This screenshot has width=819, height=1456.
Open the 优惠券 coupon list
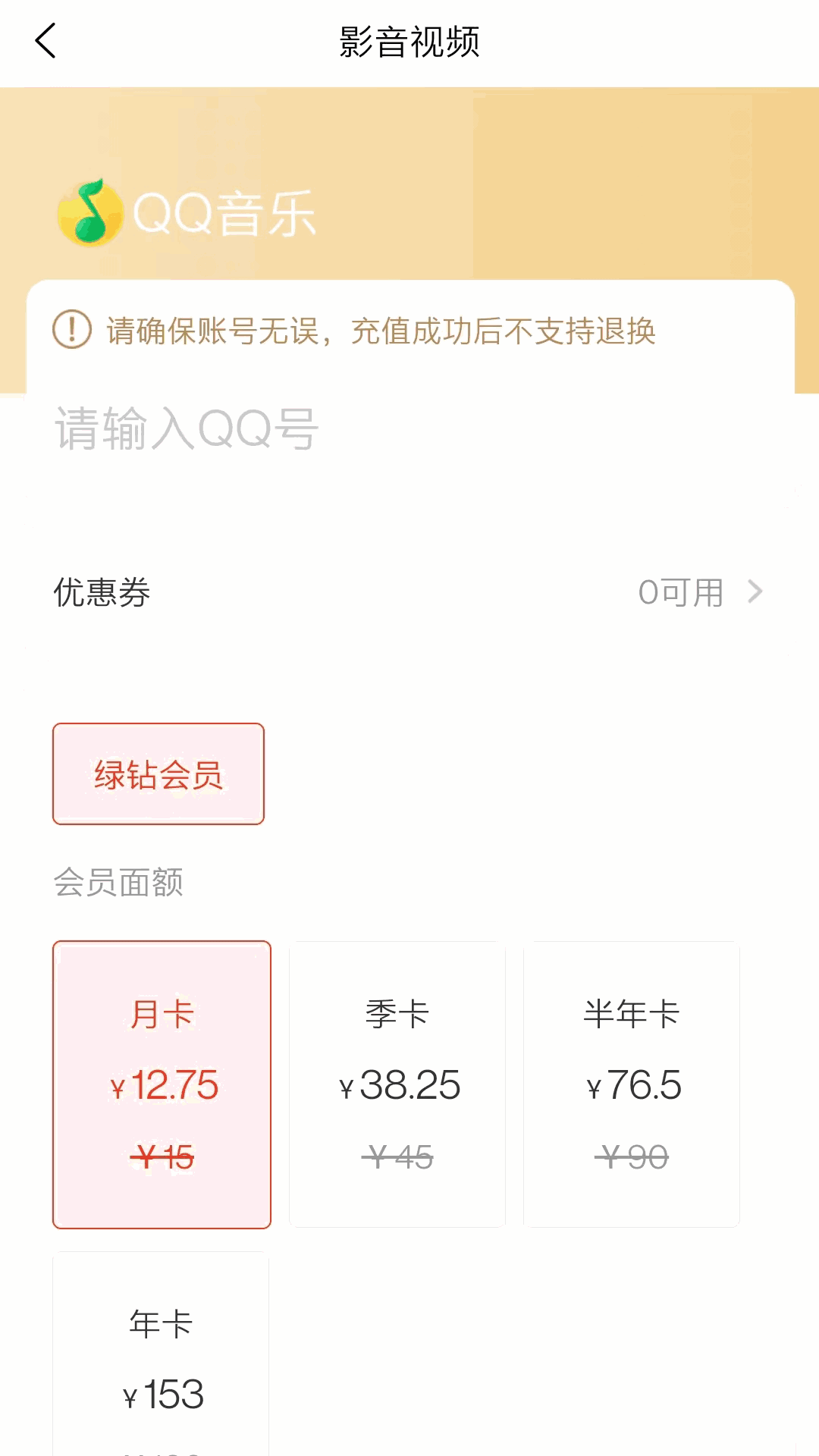coord(102,592)
